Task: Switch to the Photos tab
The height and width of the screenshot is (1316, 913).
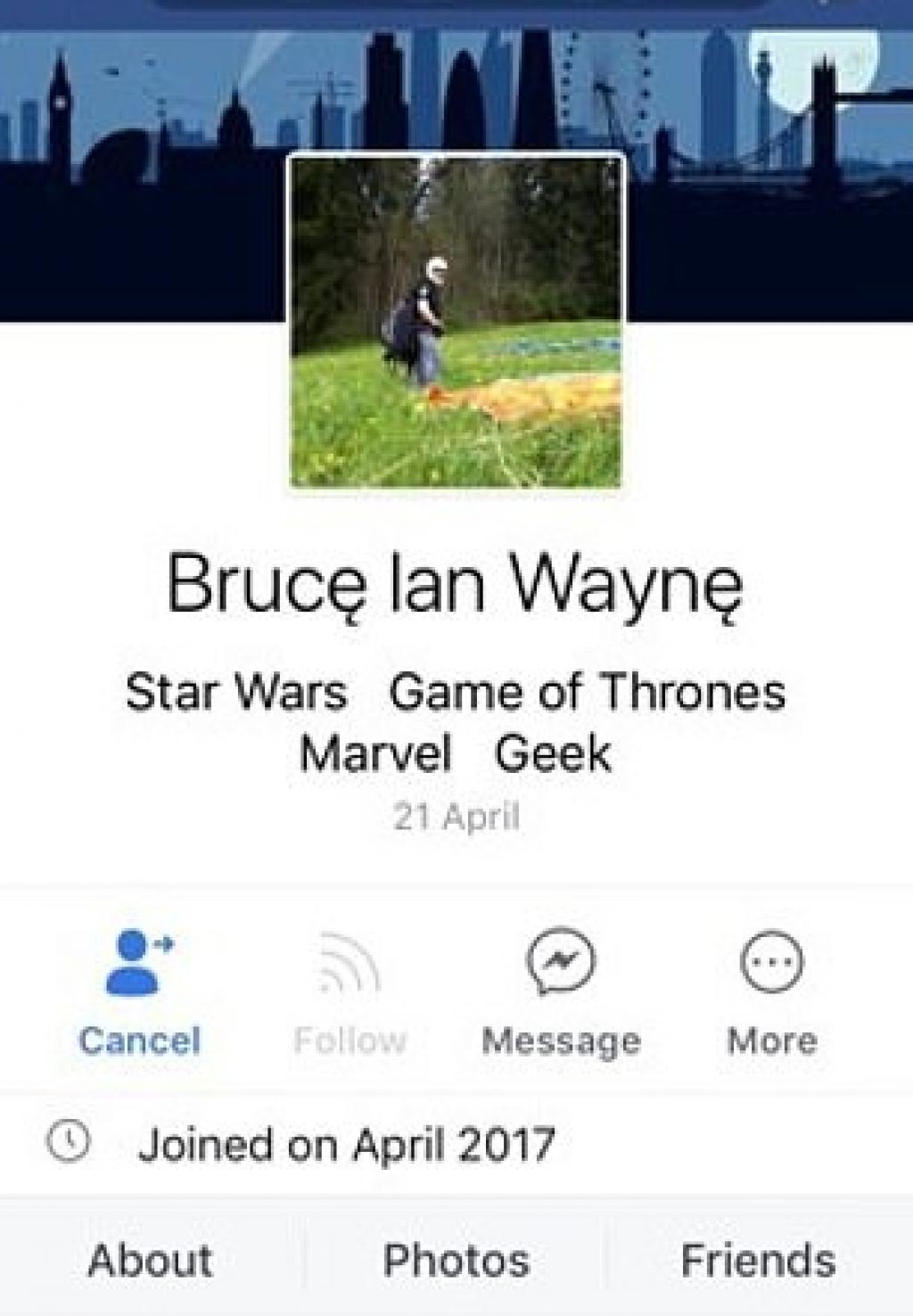Action: point(456,1261)
